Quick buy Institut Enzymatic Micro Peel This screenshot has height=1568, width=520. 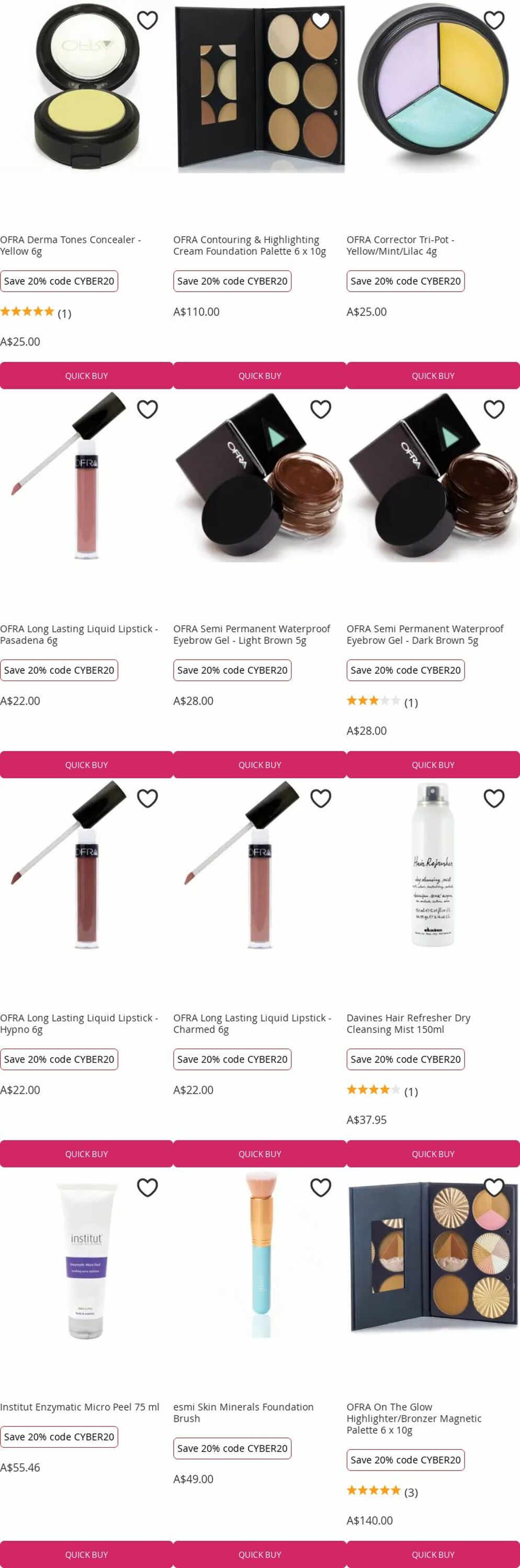point(86,1554)
